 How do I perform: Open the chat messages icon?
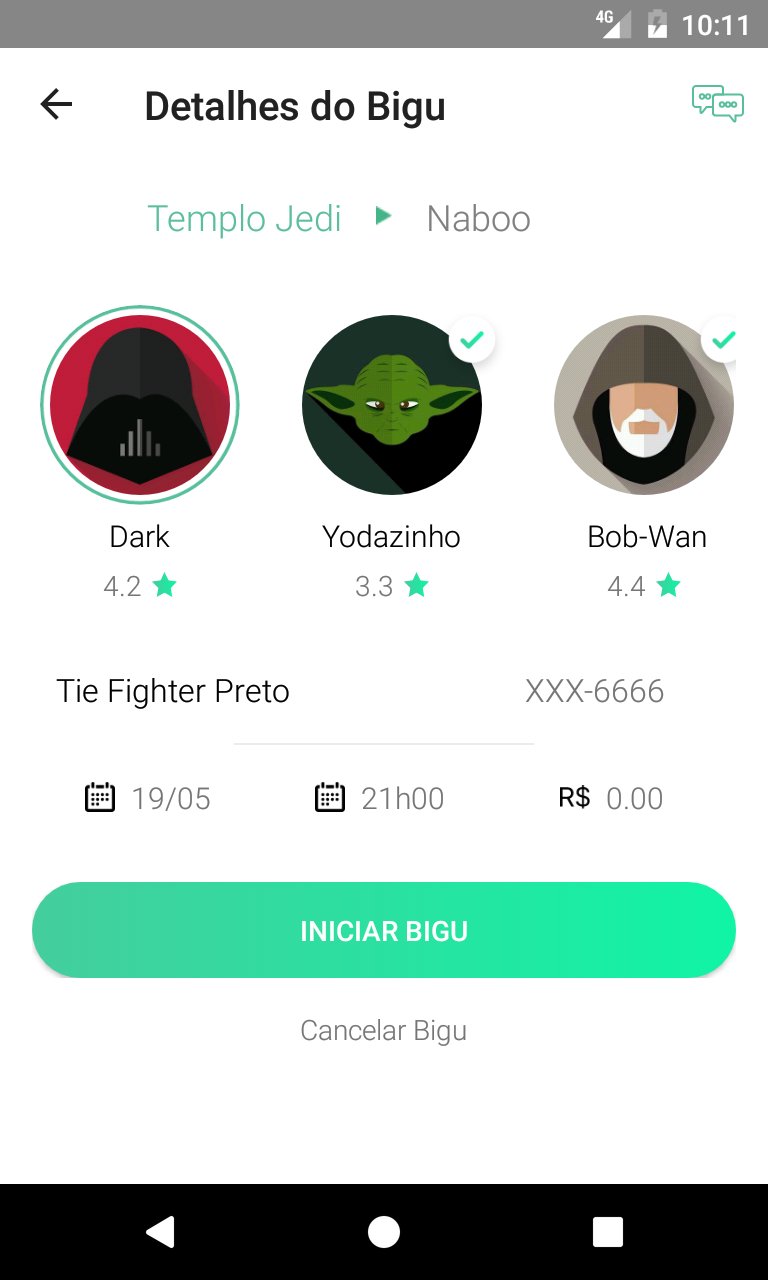[x=719, y=103]
